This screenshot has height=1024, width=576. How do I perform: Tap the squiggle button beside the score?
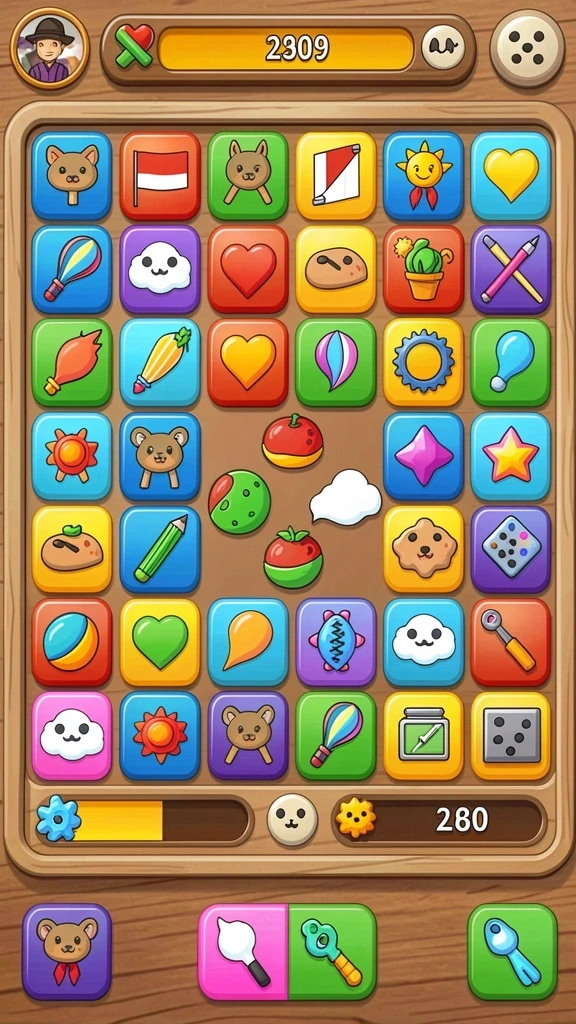(443, 48)
